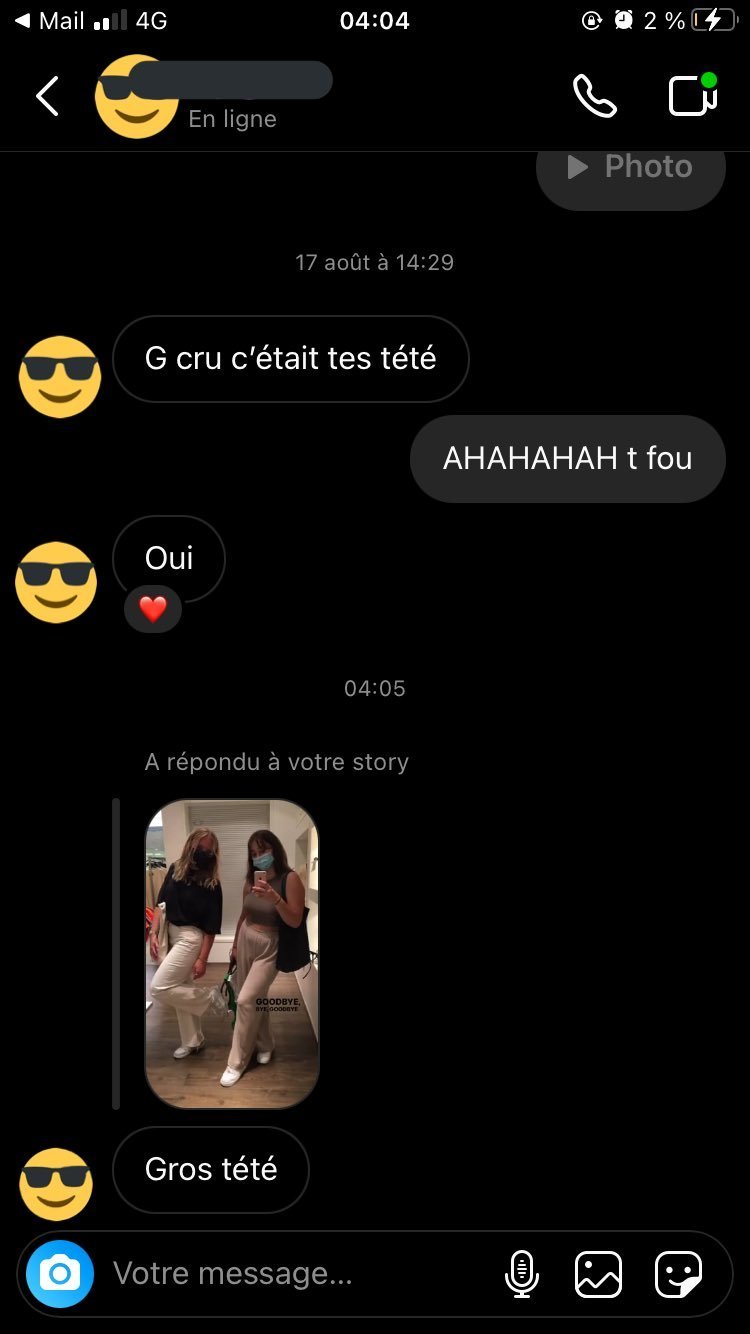750x1334 pixels.
Task: Go back to the conversations list
Action: click(x=47, y=96)
